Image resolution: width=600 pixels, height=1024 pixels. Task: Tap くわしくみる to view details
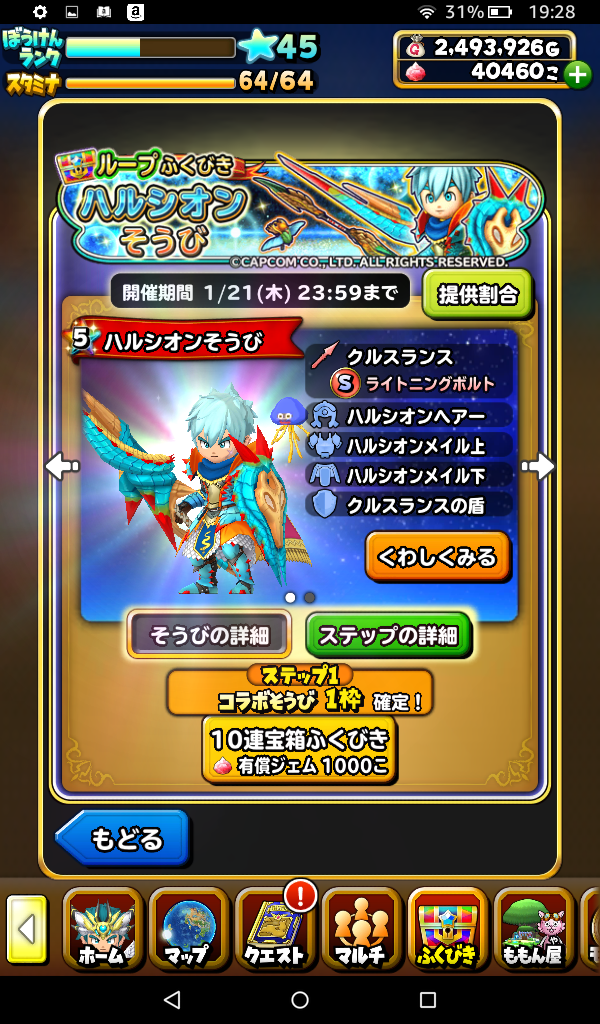[x=437, y=557]
